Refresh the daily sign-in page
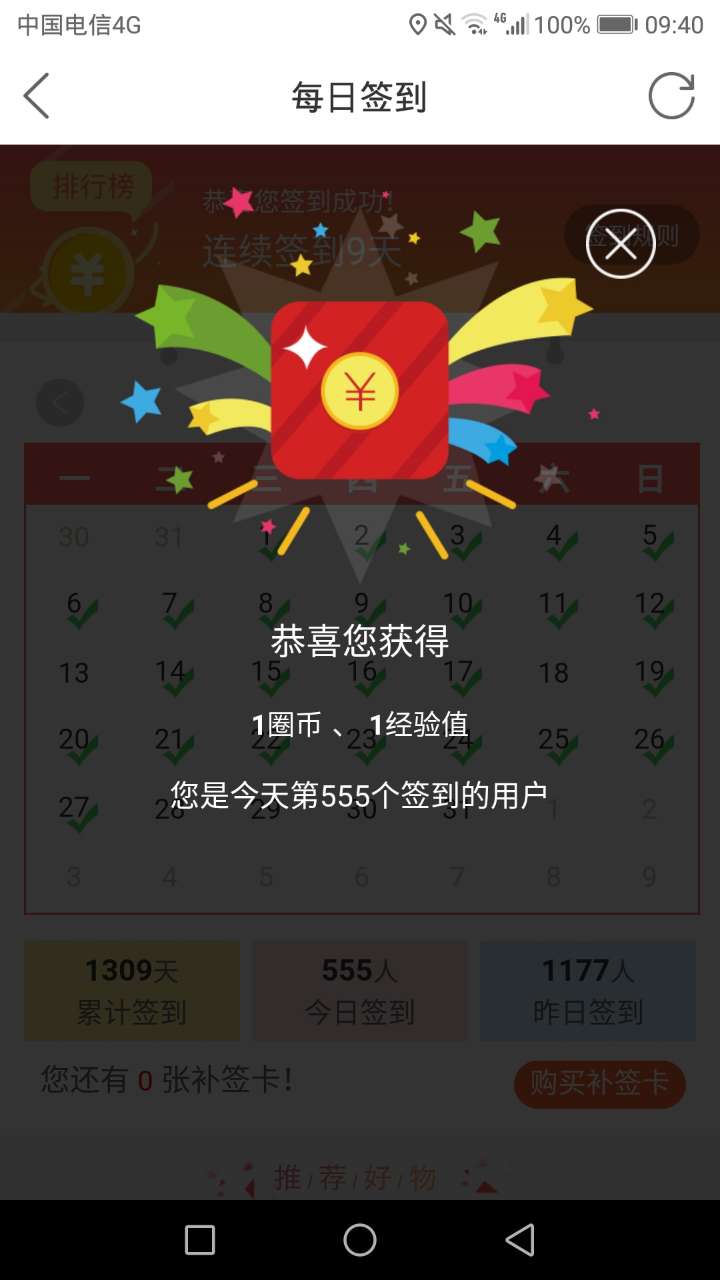The image size is (720, 1280). pos(671,97)
